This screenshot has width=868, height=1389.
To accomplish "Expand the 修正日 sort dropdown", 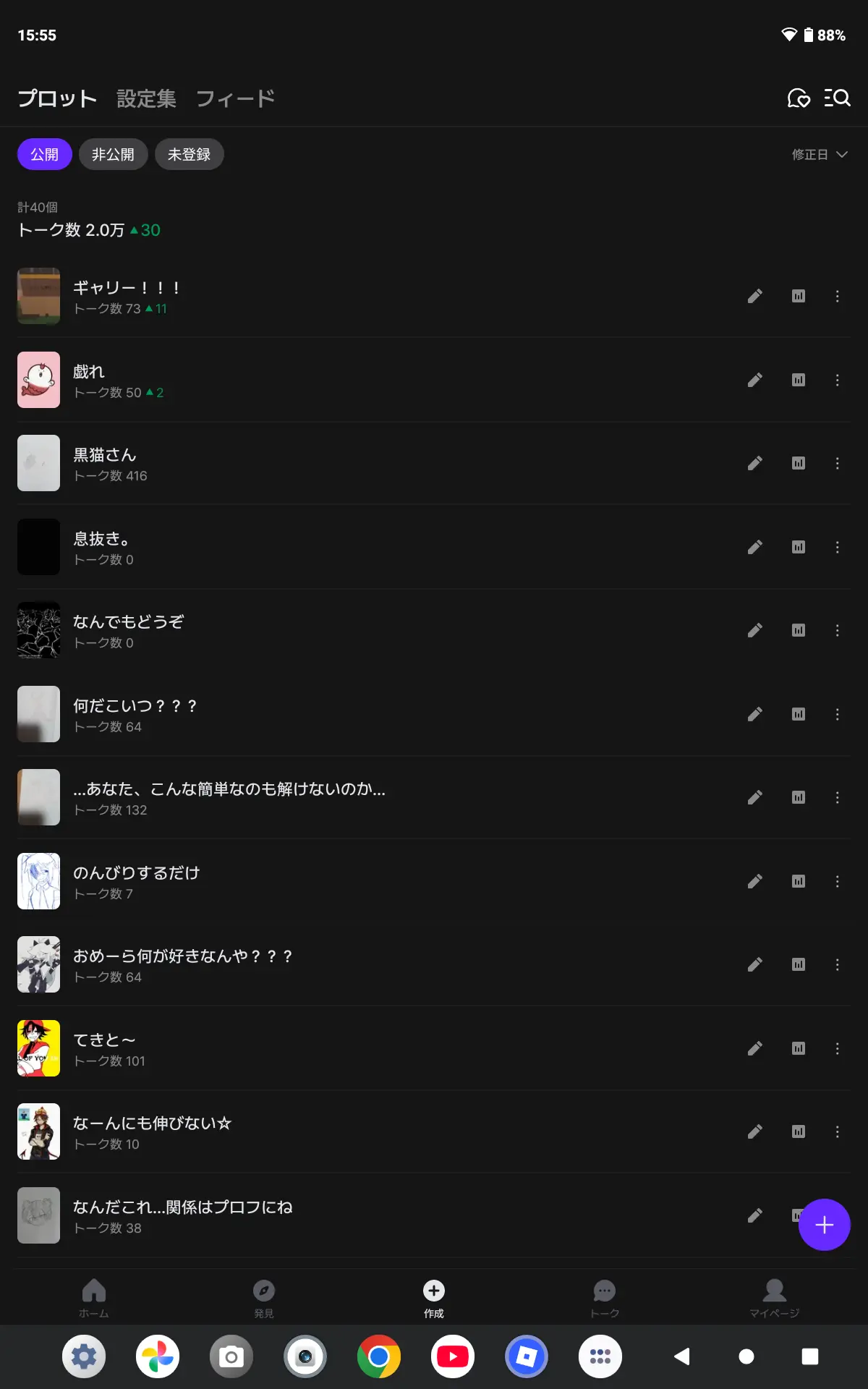I will pos(820,154).
